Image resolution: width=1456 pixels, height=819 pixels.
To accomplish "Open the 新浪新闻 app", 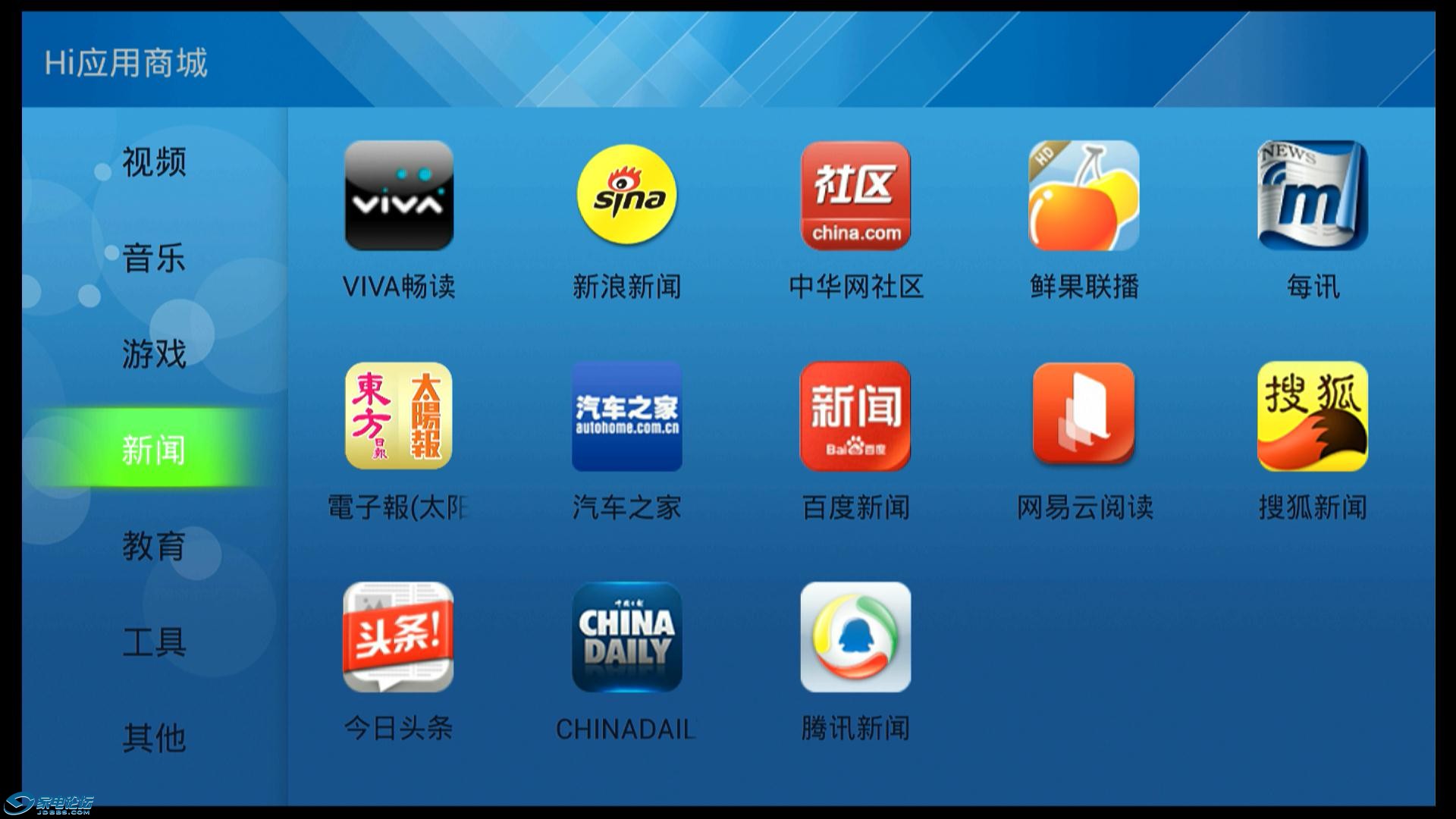I will pos(626,196).
